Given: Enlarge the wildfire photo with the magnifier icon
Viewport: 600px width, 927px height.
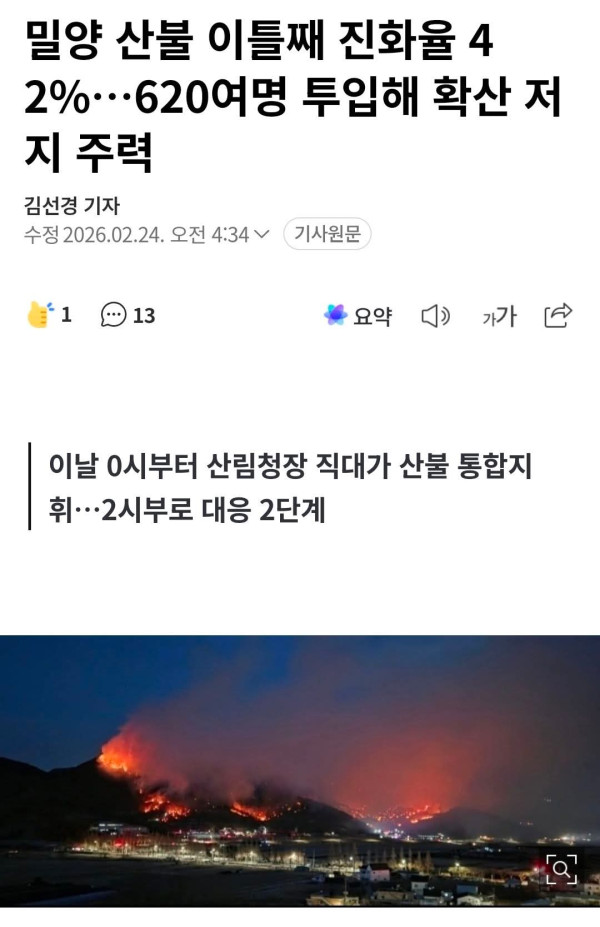Looking at the screenshot, I should pos(561,868).
